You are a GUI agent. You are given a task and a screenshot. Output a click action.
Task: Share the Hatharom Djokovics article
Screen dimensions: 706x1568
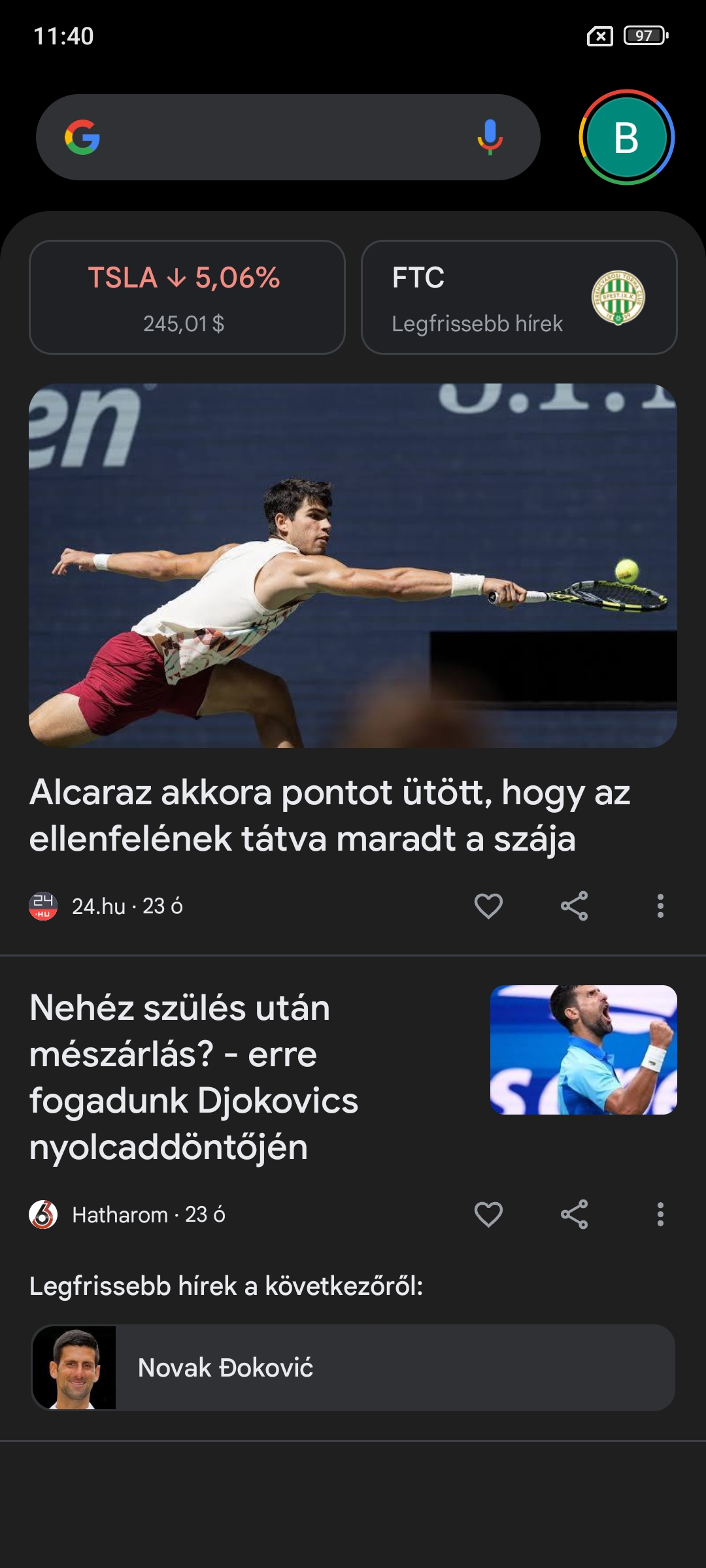pyautogui.click(x=575, y=1215)
